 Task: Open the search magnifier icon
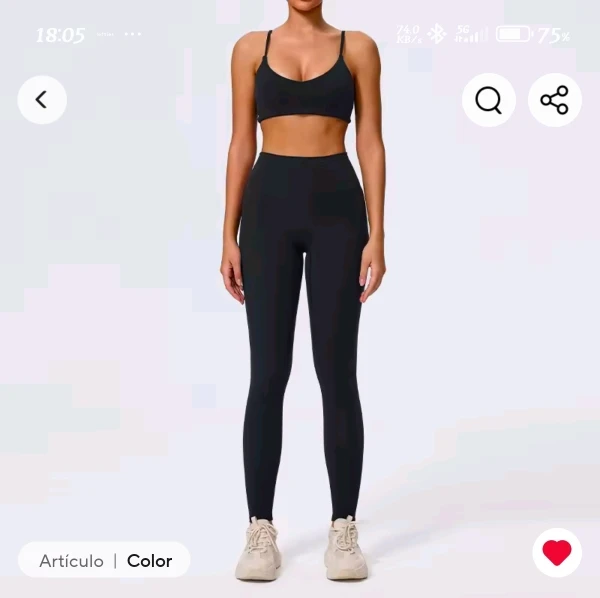(x=489, y=100)
